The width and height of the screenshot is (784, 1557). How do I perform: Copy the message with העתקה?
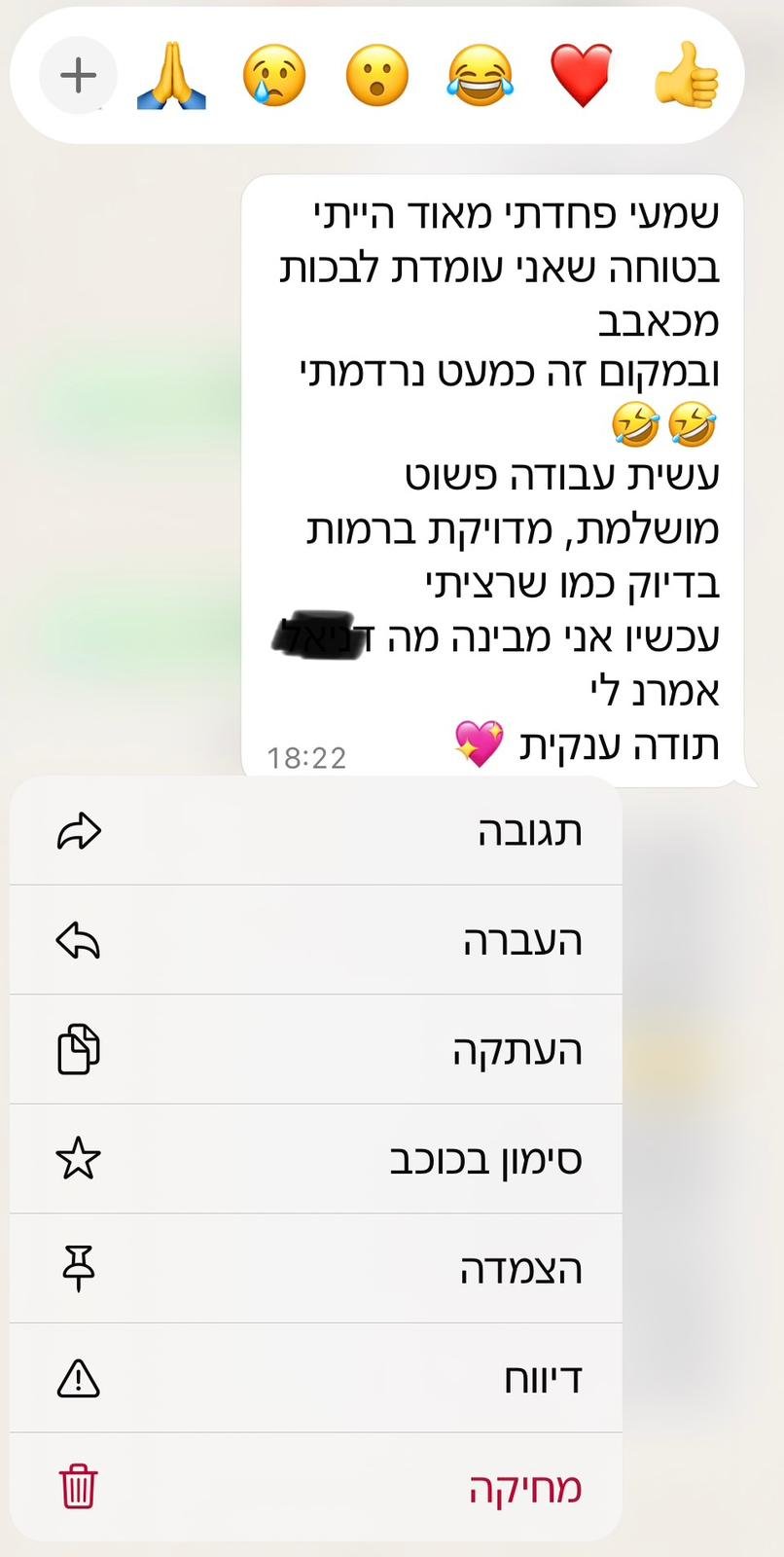[316, 1050]
